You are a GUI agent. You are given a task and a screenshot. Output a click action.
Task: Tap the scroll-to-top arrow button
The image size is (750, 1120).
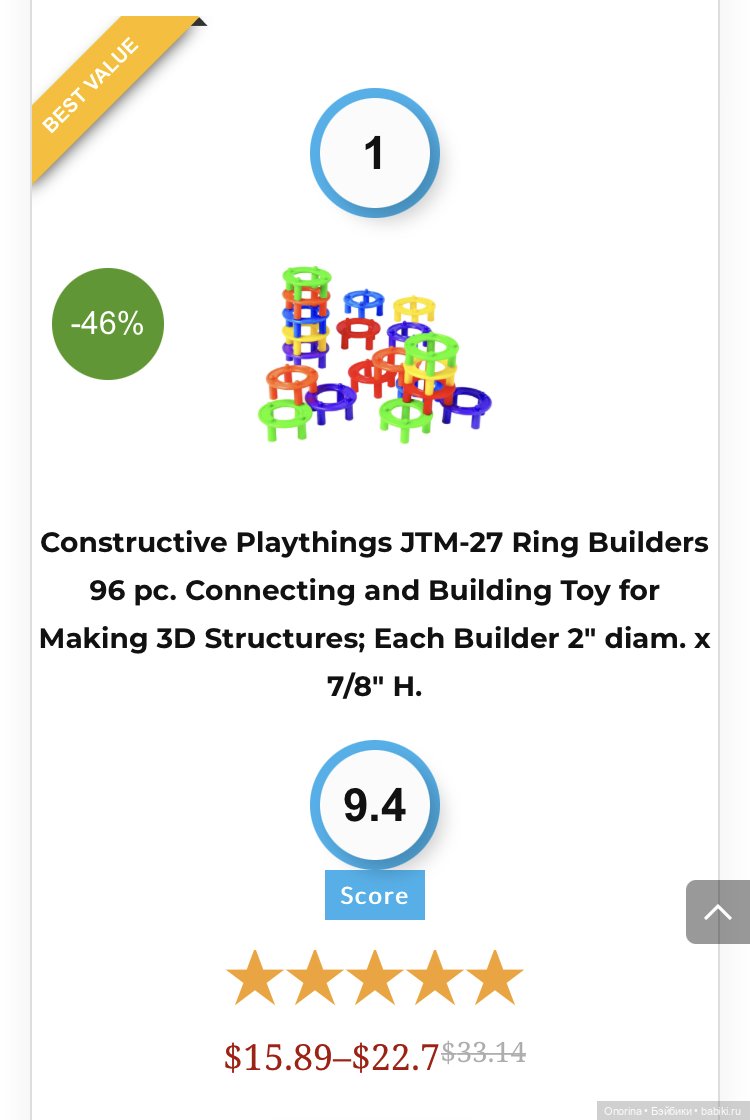point(718,911)
